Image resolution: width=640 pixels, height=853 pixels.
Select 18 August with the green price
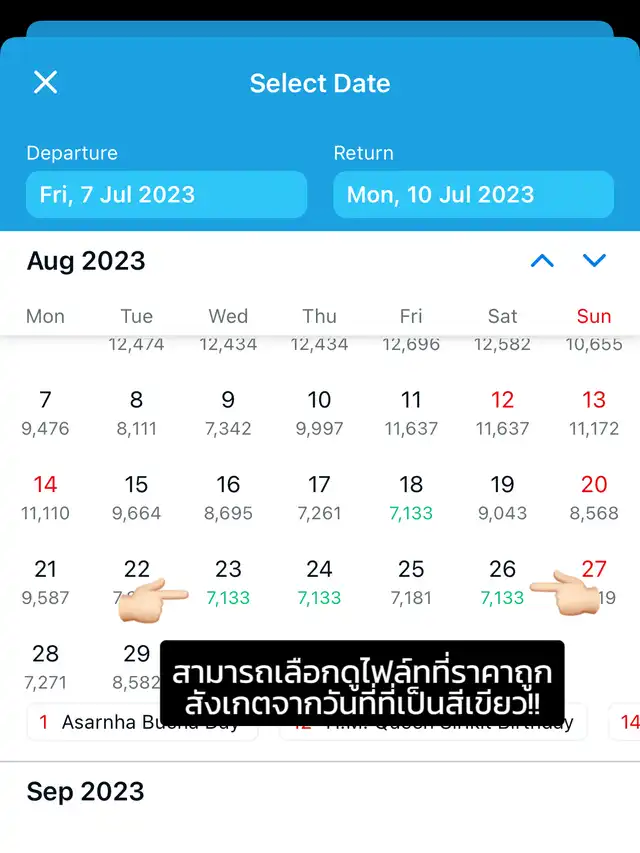[411, 496]
